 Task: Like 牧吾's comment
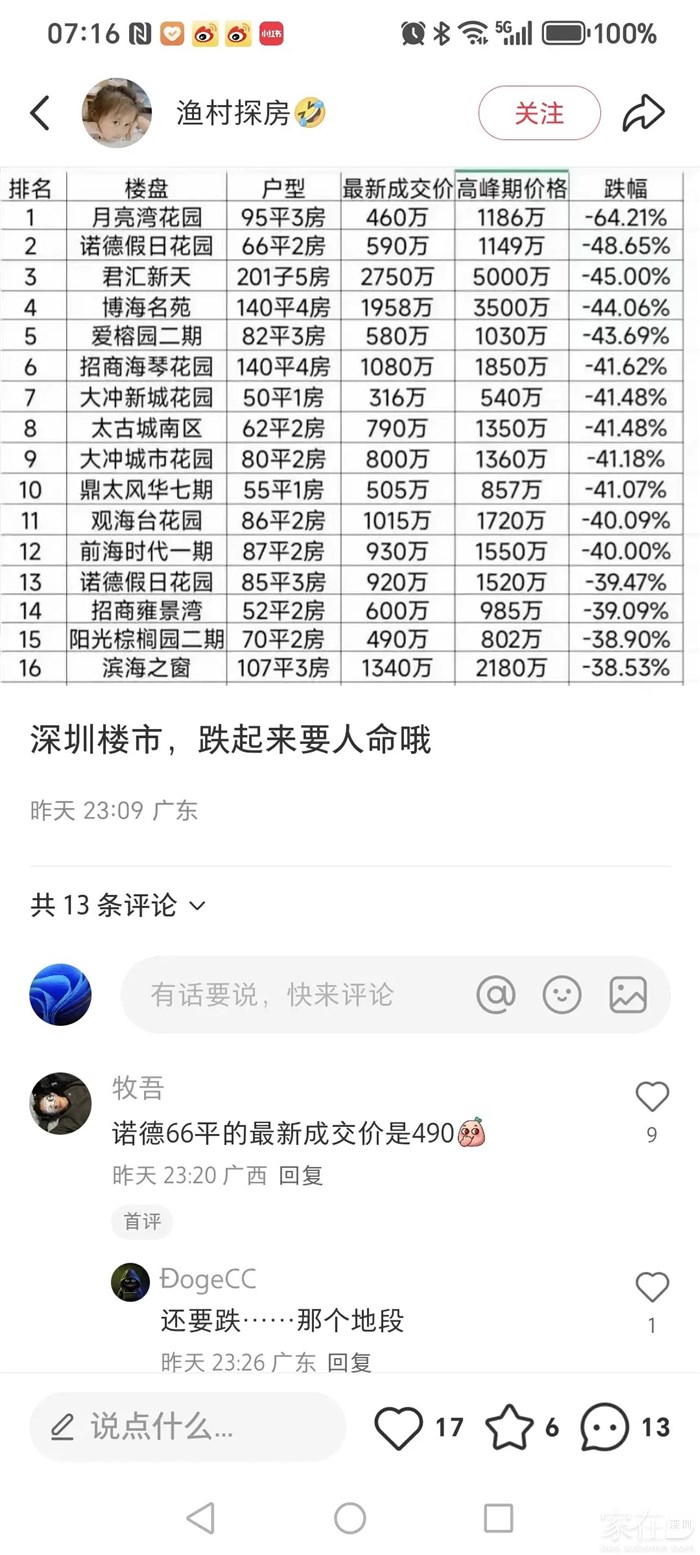click(652, 1097)
